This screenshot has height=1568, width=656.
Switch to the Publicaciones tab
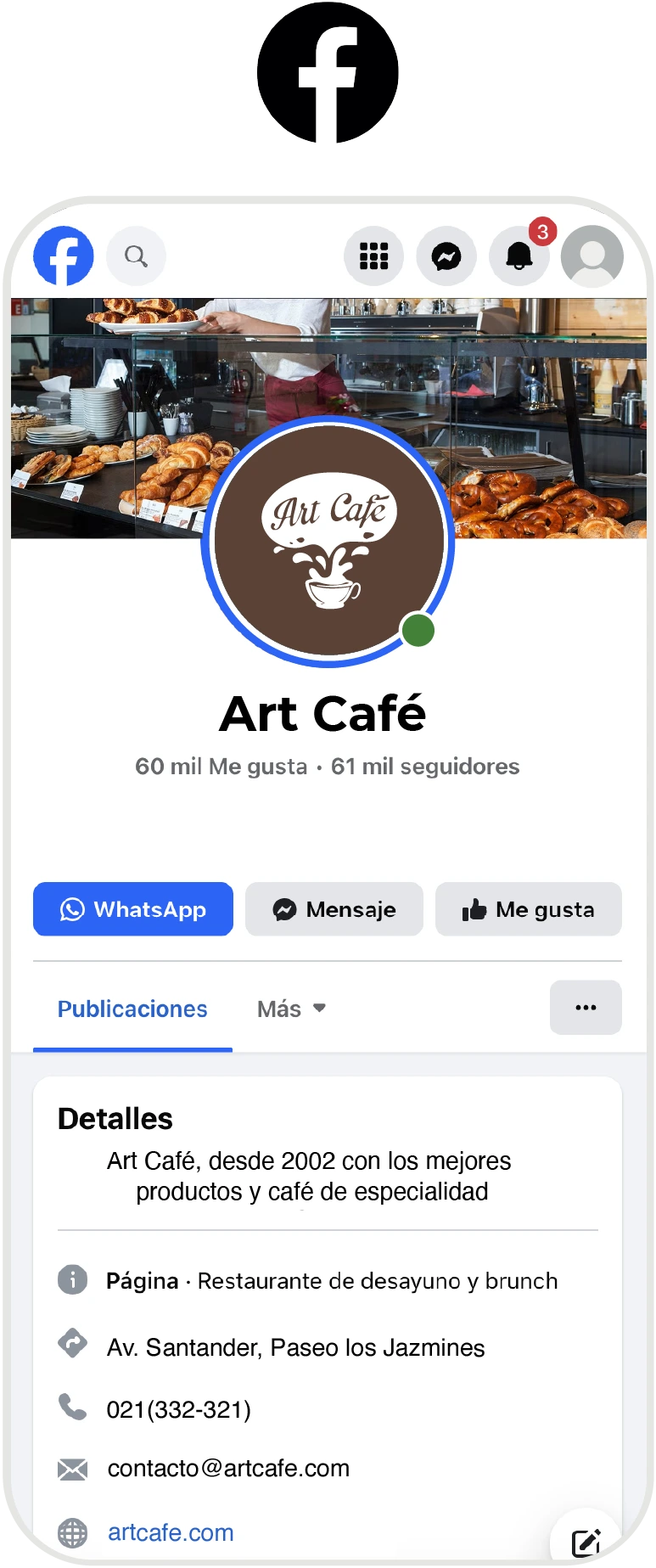[132, 1009]
